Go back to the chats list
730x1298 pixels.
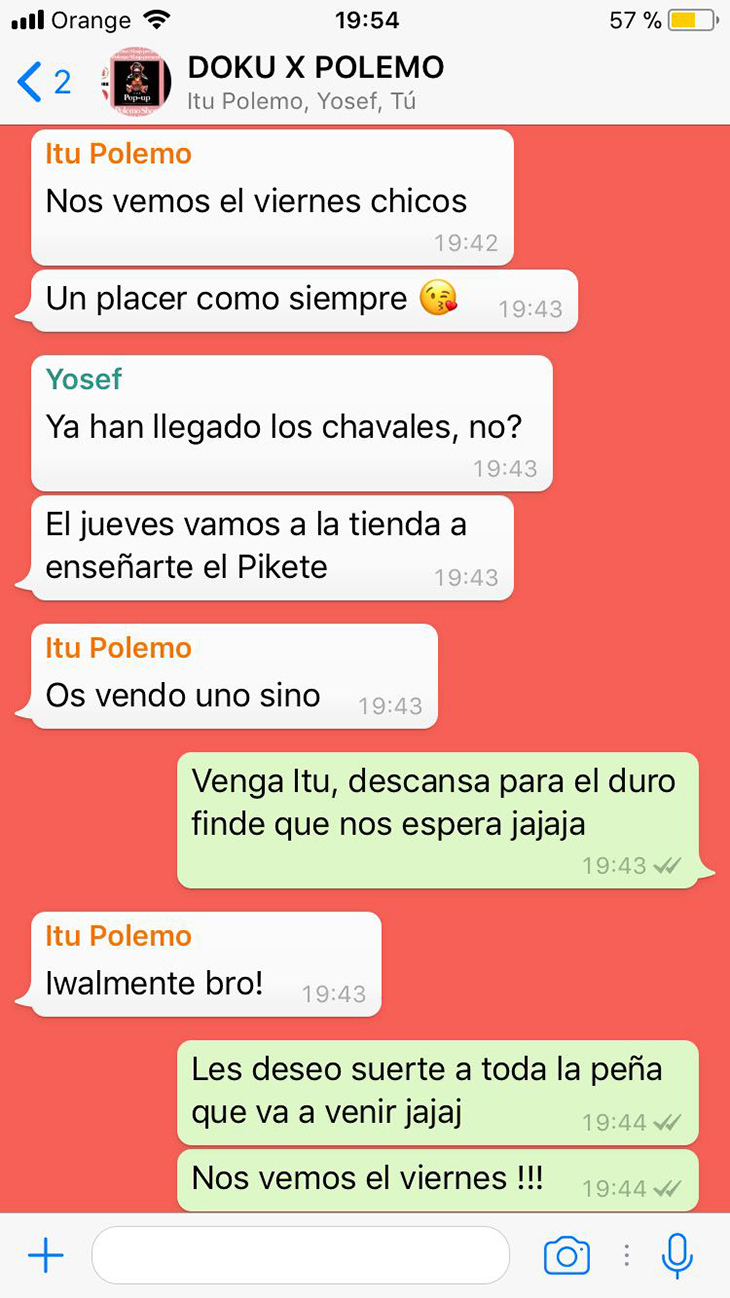42,82
